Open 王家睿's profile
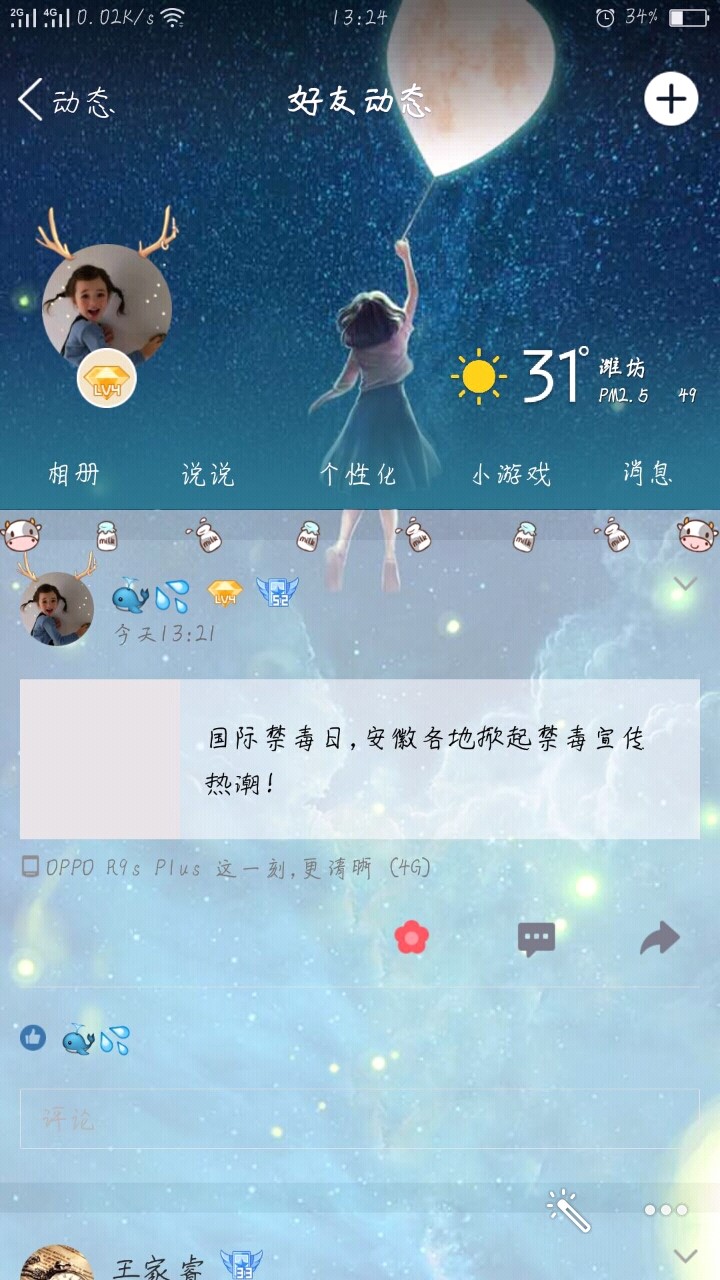Screen dimensions: 720x1280 click(159, 1266)
